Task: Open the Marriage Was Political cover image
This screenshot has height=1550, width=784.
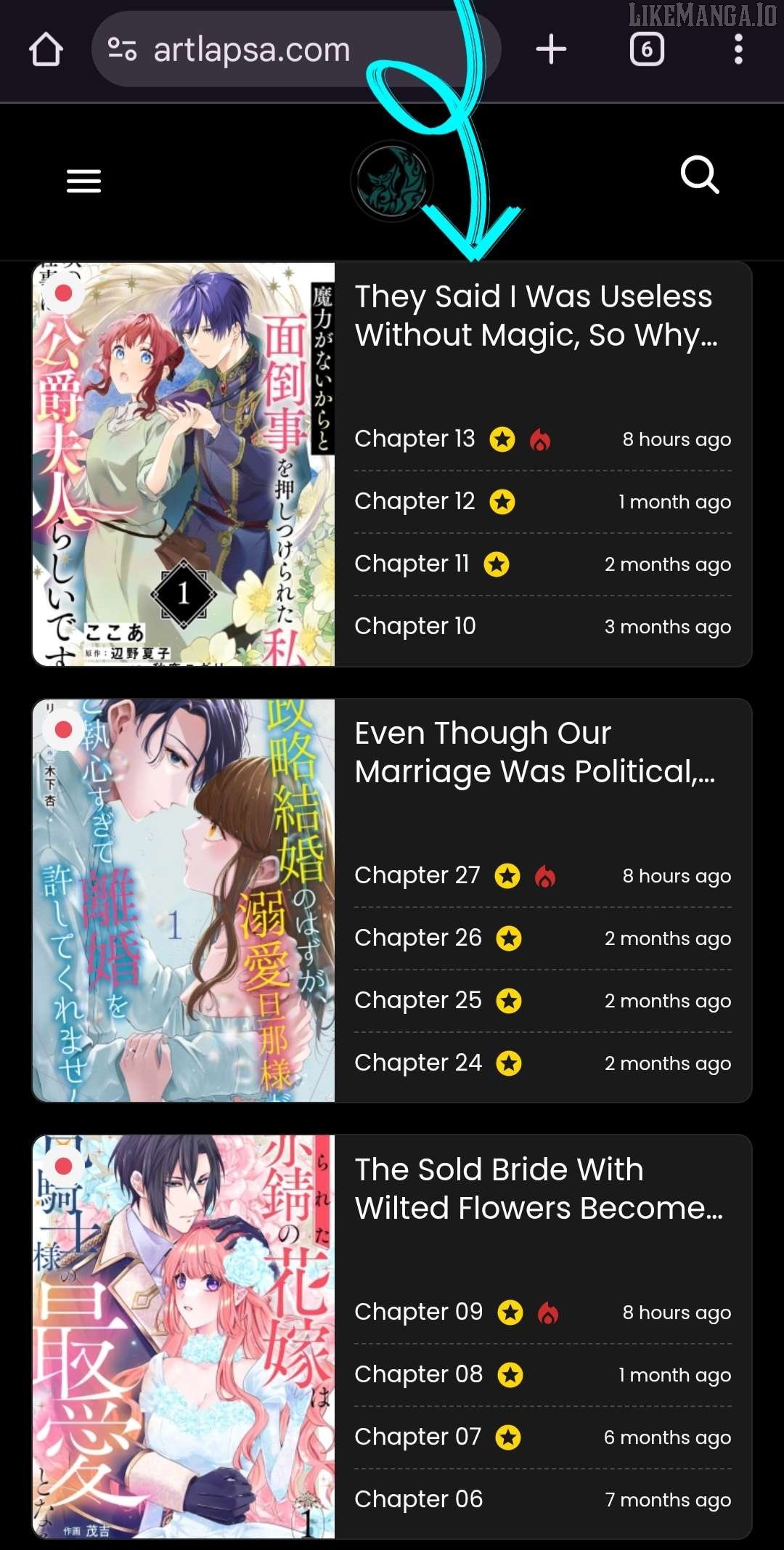Action: coord(184,900)
